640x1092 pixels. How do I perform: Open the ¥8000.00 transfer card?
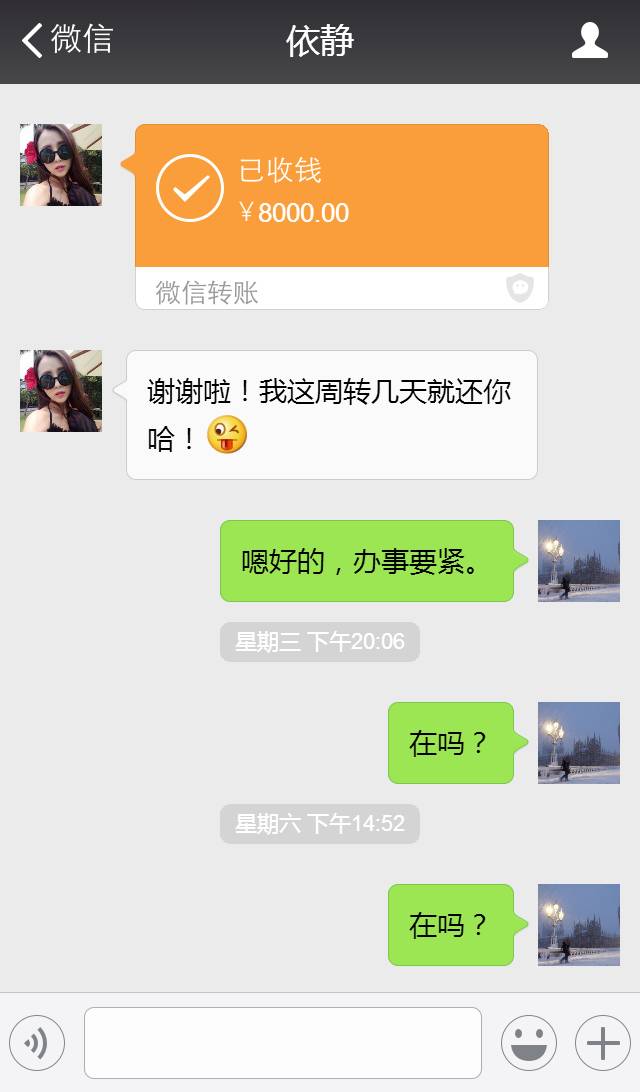342,214
